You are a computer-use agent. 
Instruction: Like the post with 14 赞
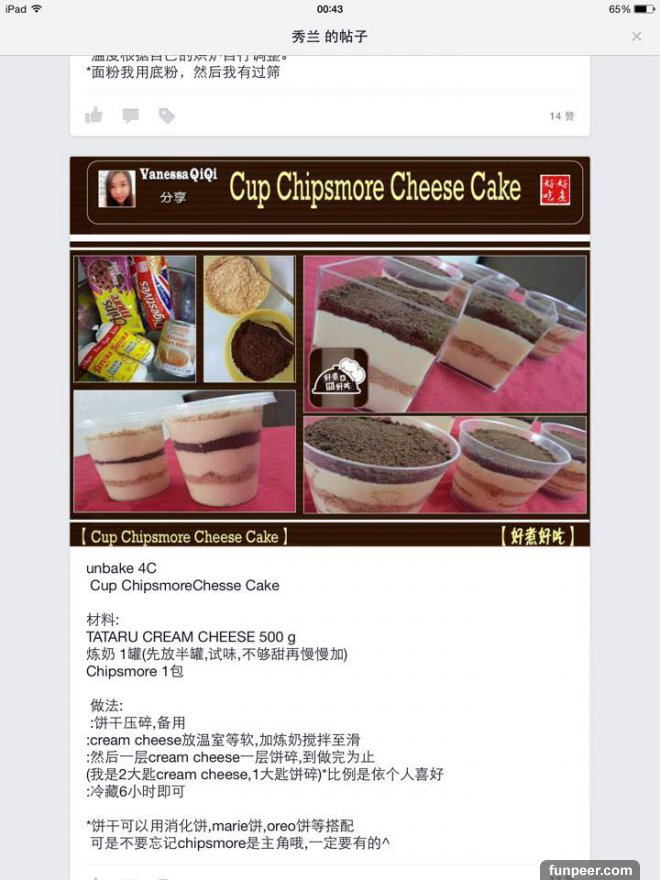coord(94,116)
